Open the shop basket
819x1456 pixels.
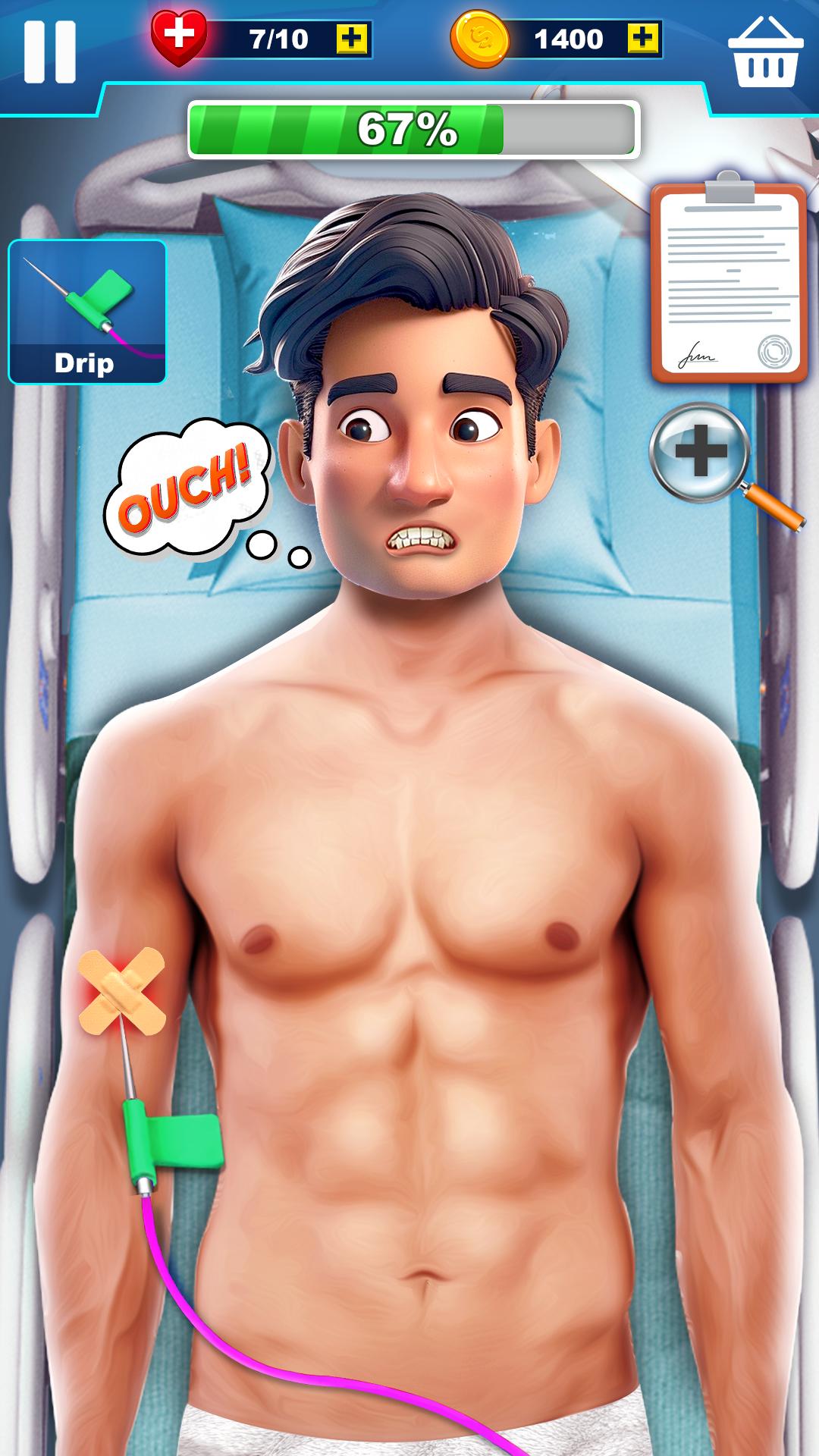(766, 52)
